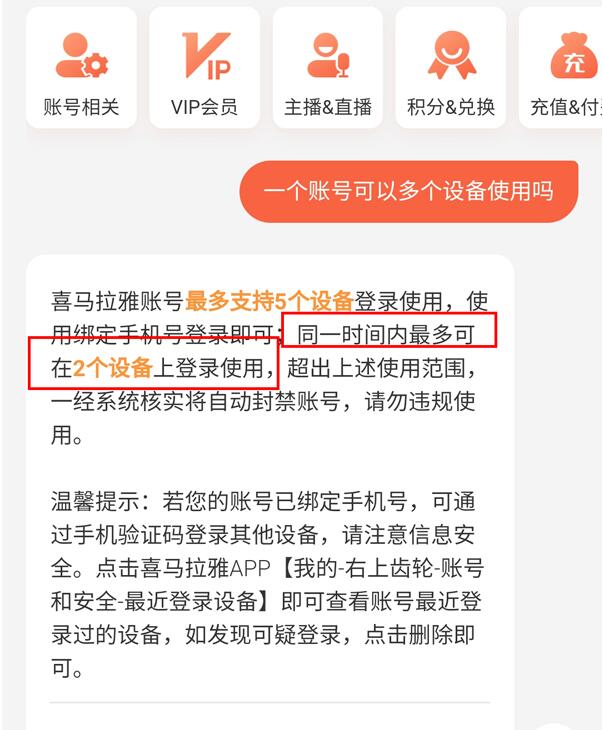
Task: Select the 主播&直播 category card
Action: [328, 70]
